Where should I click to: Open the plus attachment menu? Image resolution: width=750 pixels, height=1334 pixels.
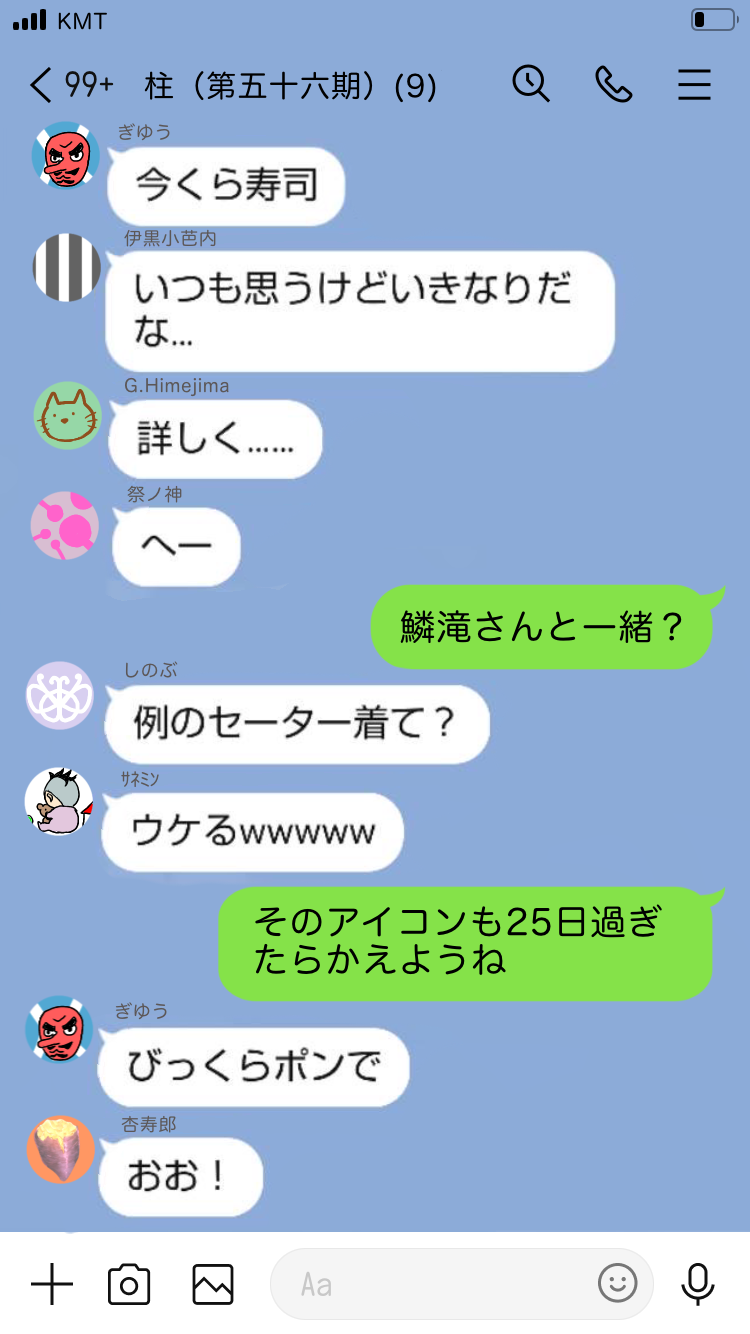click(52, 1284)
